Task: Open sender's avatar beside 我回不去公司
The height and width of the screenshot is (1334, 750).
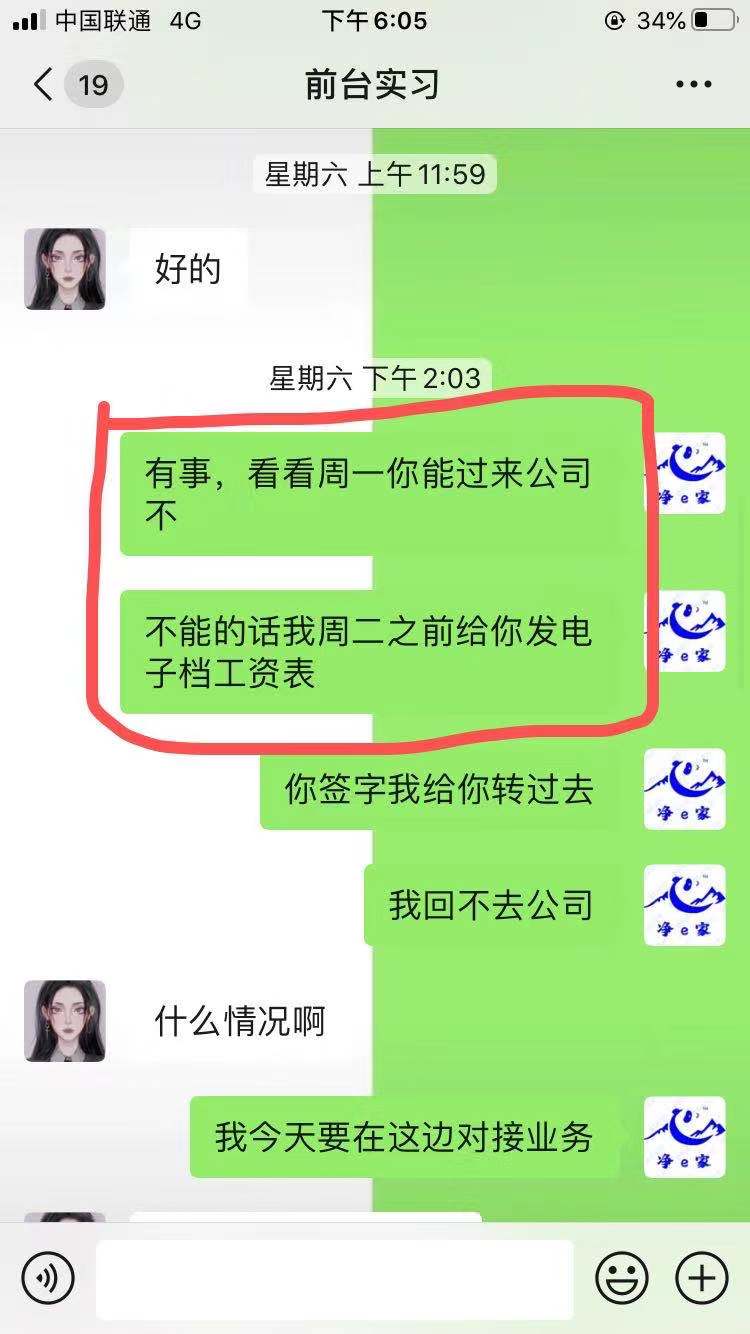Action: click(684, 904)
